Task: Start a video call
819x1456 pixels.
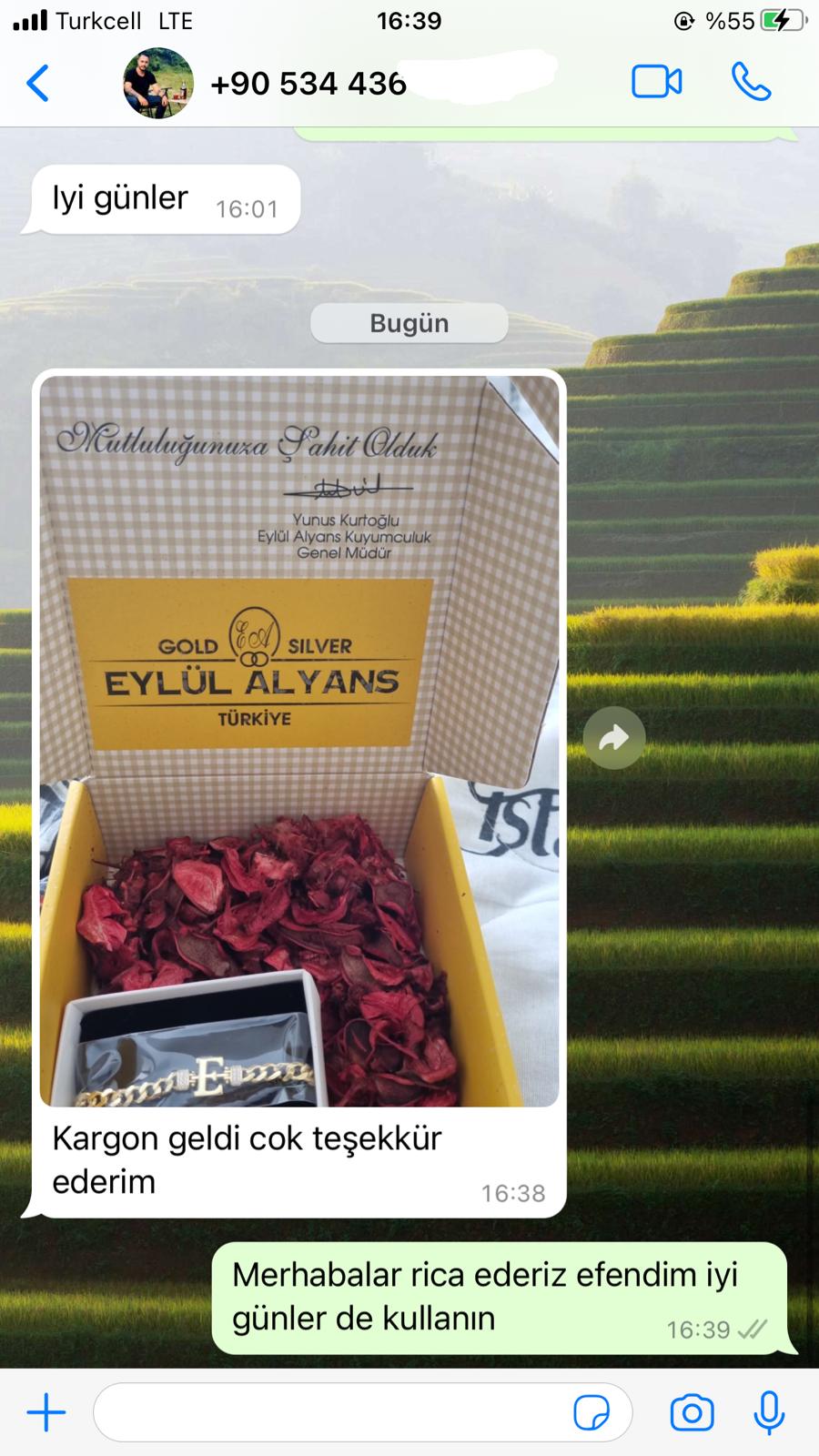Action: pyautogui.click(x=656, y=83)
